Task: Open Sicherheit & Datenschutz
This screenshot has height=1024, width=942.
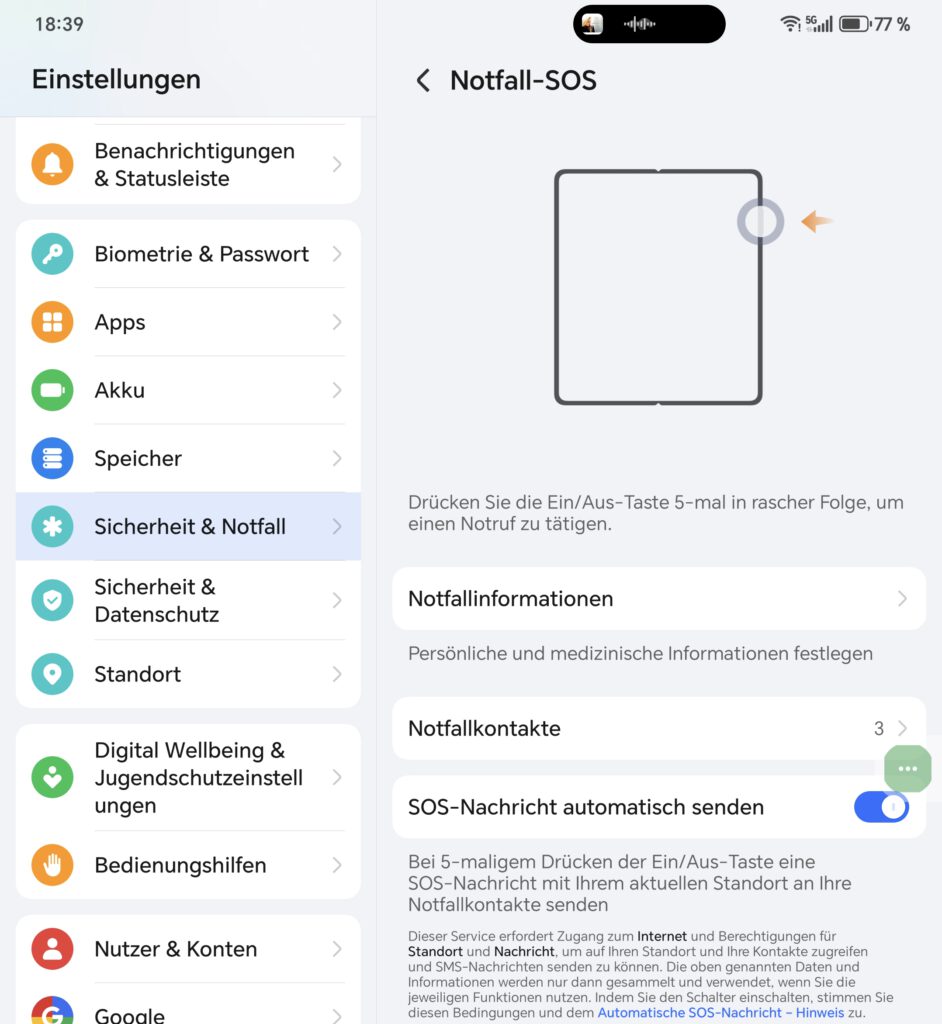Action: [x=188, y=600]
